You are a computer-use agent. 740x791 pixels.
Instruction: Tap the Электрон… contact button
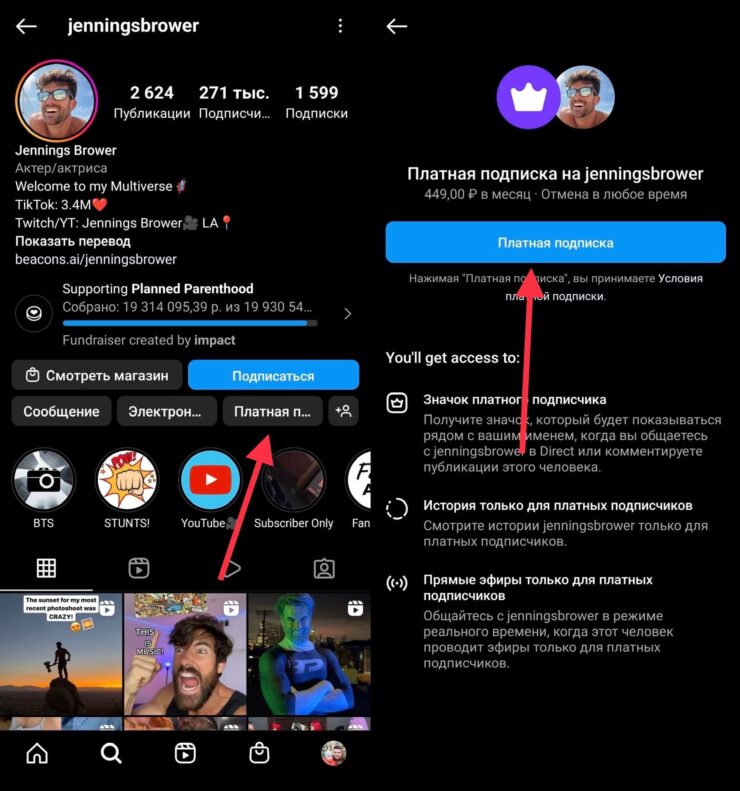pyautogui.click(x=166, y=411)
